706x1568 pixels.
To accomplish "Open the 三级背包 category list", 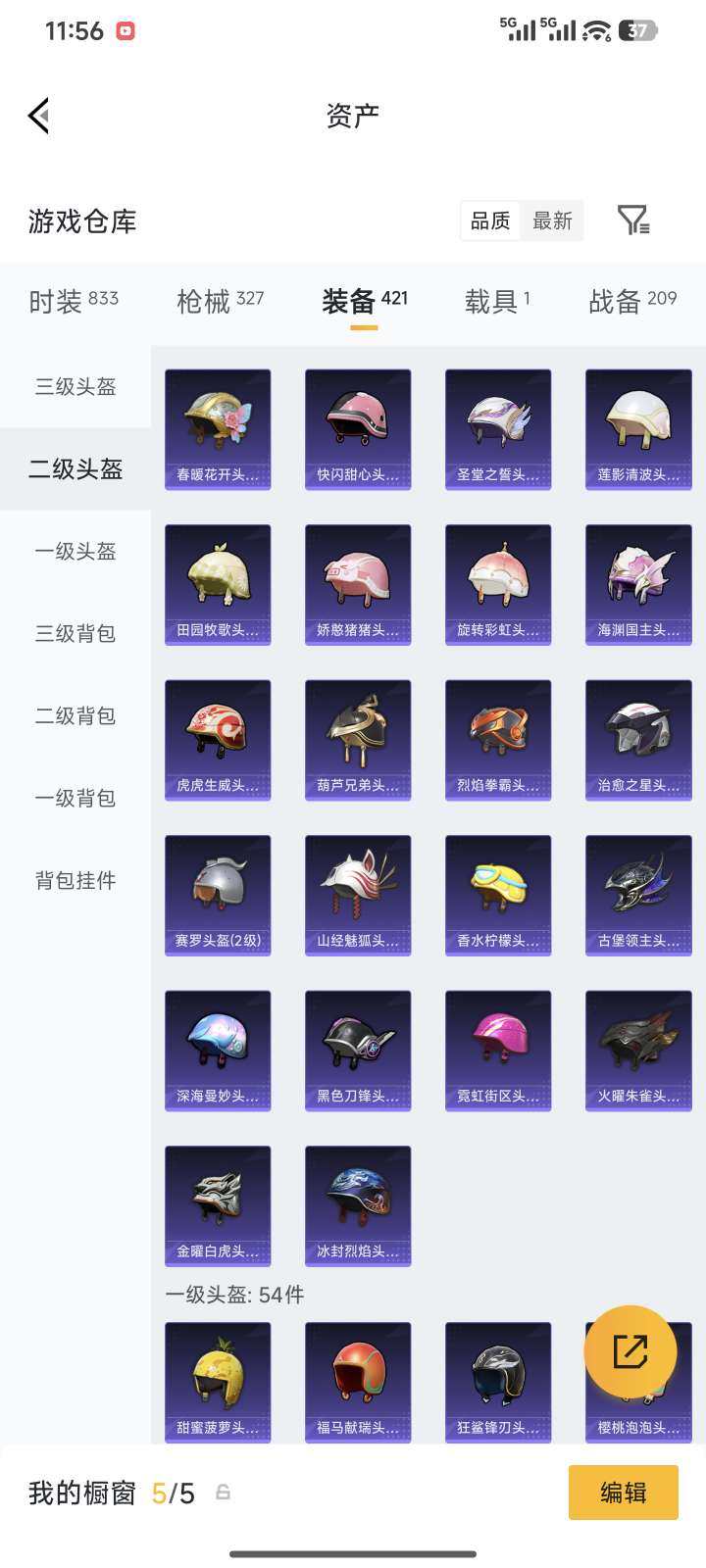I will point(75,634).
